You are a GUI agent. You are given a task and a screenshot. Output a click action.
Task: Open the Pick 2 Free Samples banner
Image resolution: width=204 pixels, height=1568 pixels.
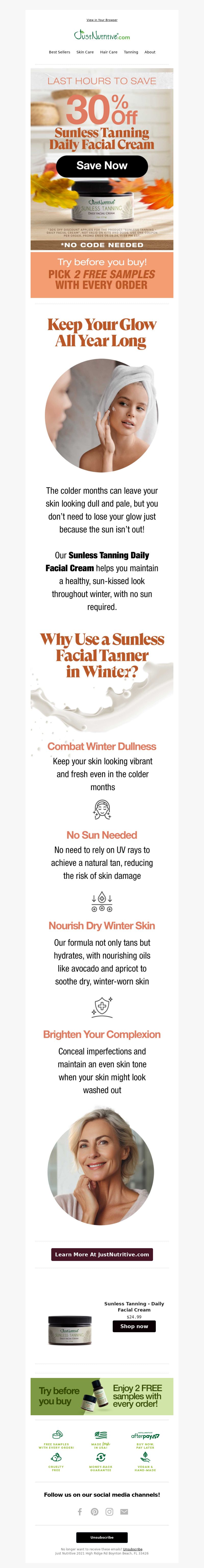[102, 275]
